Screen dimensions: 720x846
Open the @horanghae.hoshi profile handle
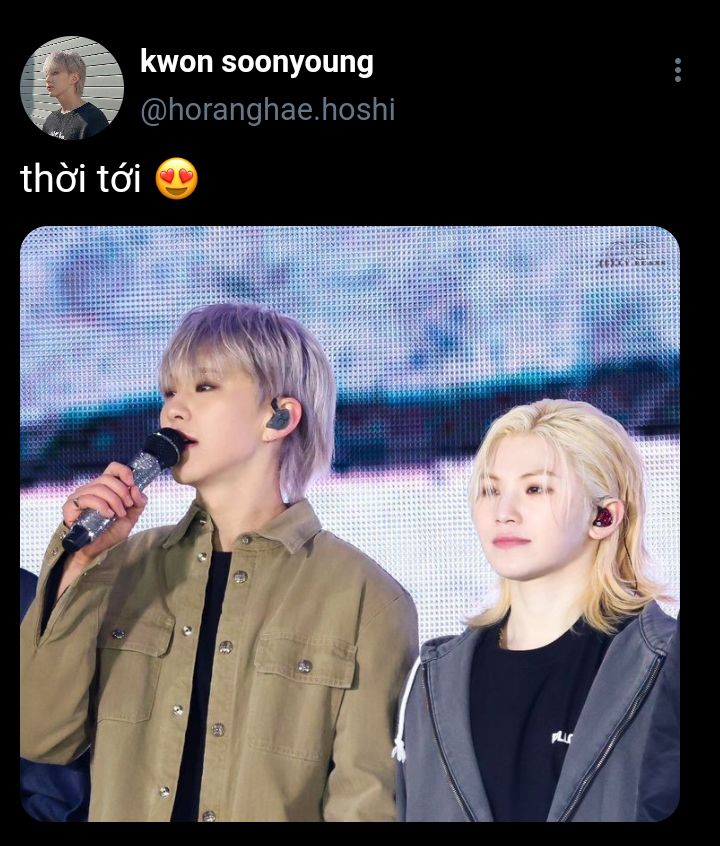[x=267, y=109]
